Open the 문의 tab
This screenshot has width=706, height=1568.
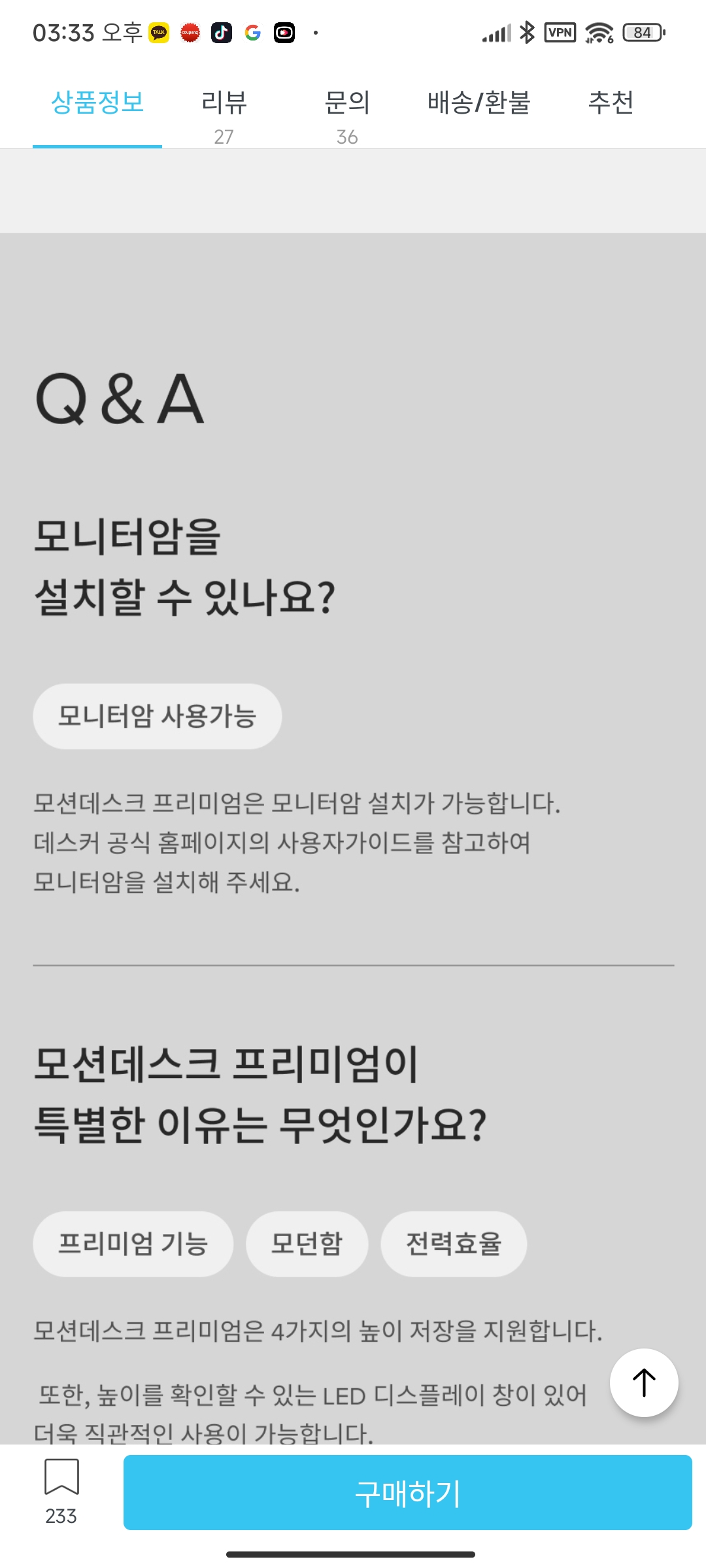(347, 114)
